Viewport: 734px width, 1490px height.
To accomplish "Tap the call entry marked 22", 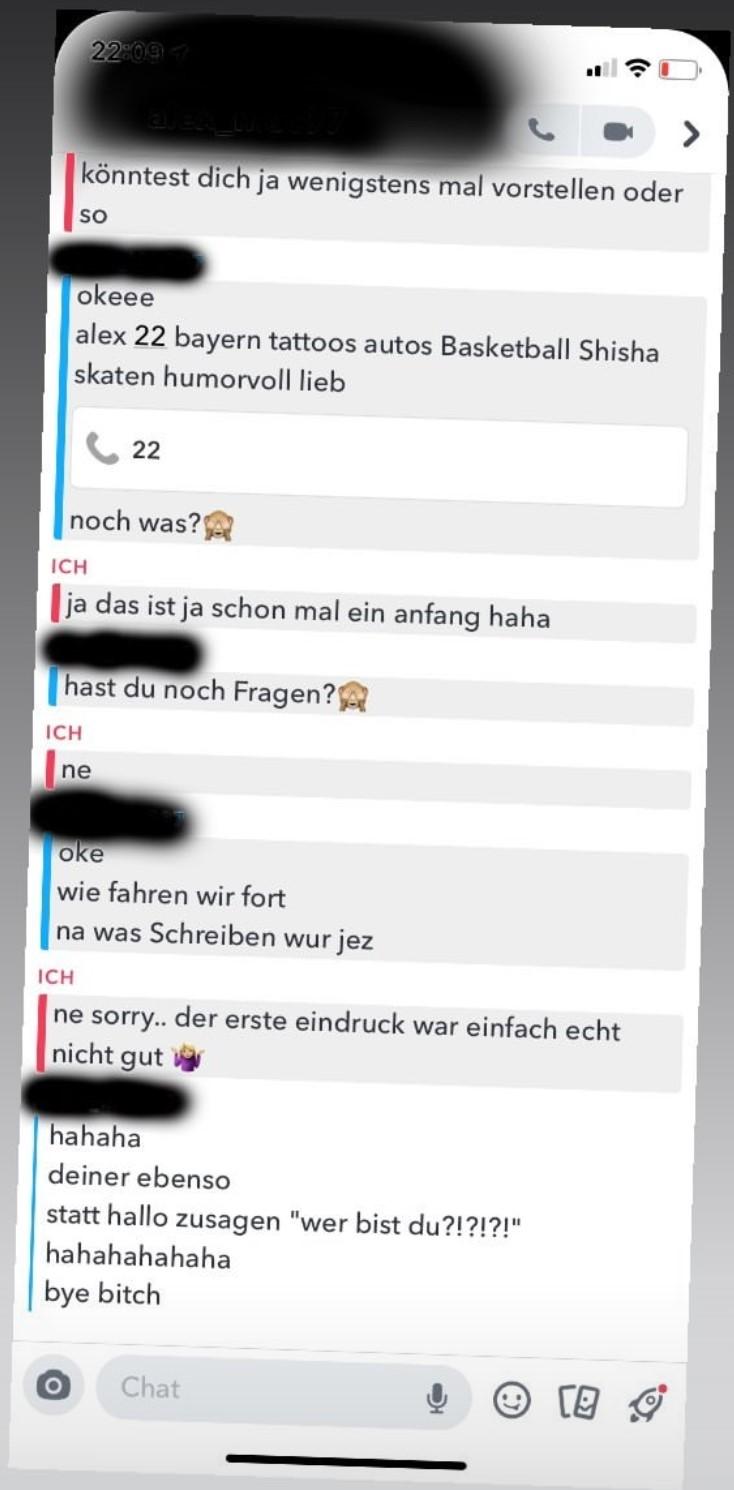I will coord(379,456).
